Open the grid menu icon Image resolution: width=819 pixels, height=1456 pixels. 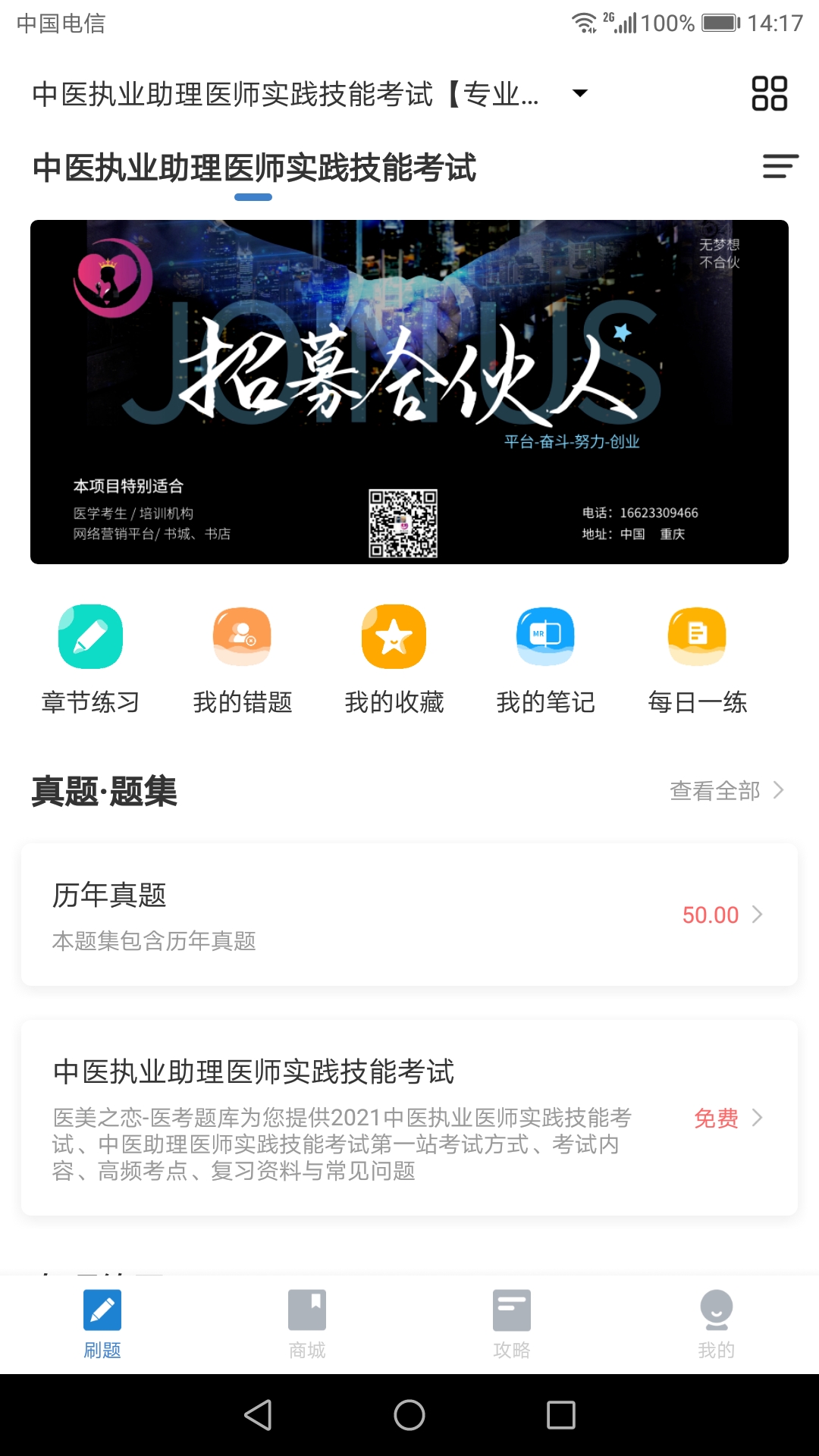(x=769, y=93)
